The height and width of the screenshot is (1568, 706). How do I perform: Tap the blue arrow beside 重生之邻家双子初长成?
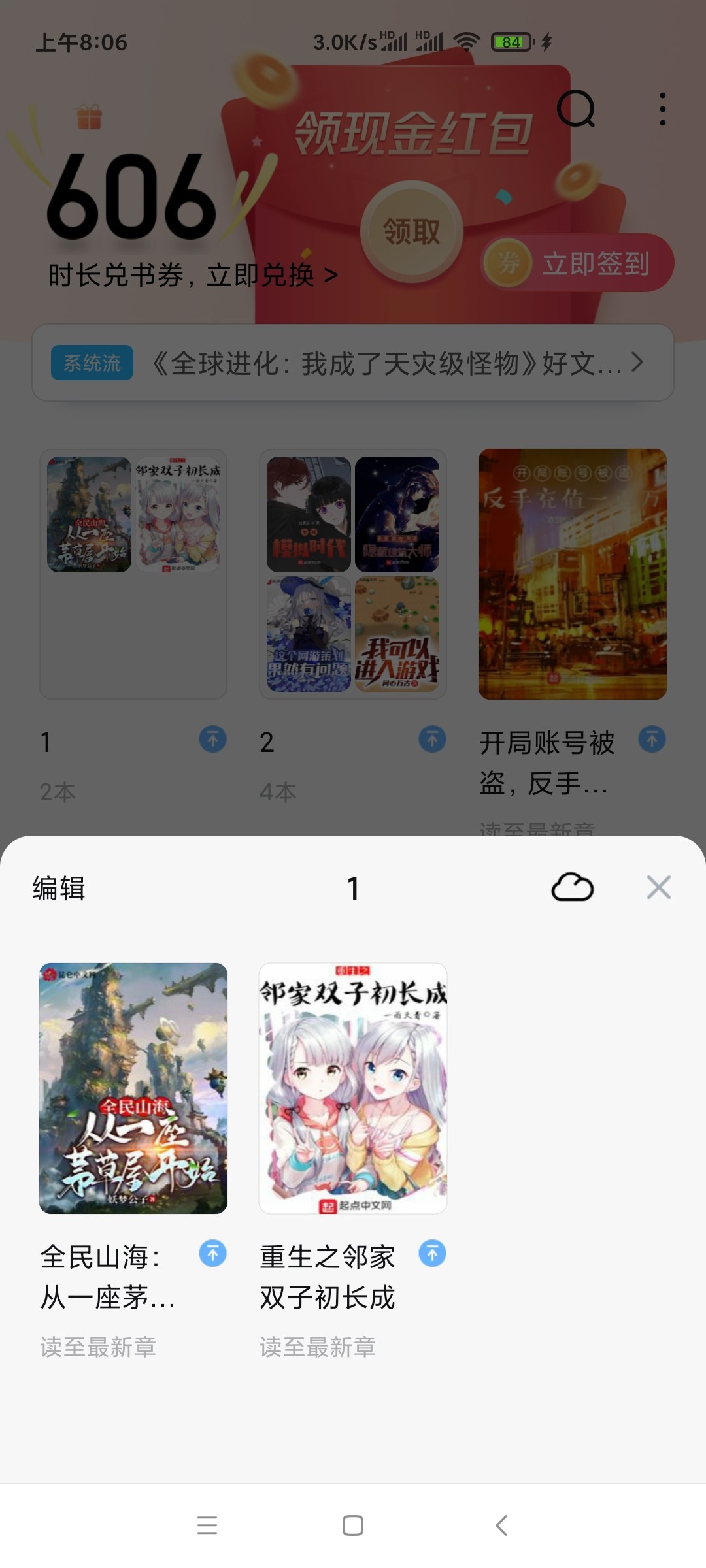pyautogui.click(x=432, y=1254)
